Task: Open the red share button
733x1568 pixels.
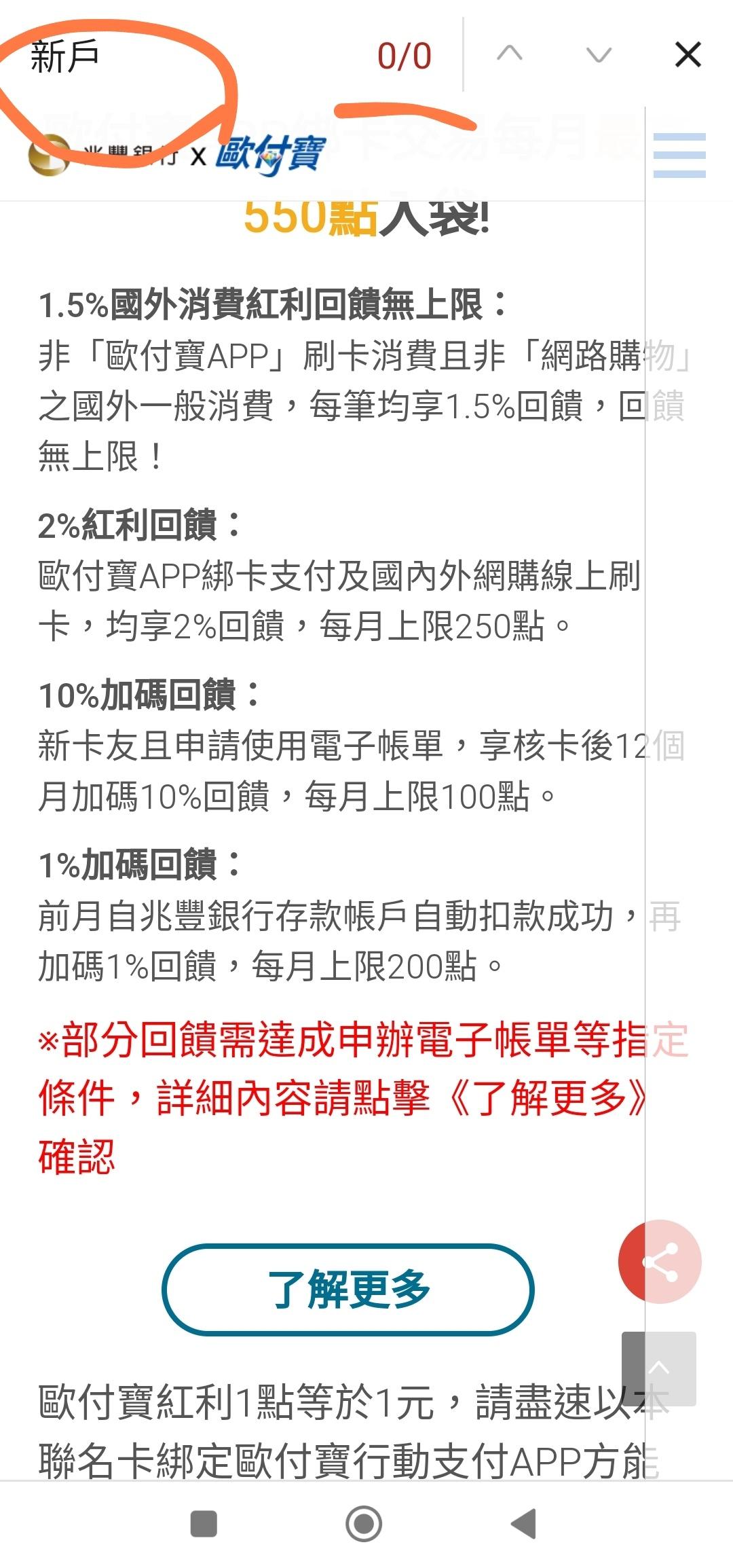Action: click(x=660, y=1262)
